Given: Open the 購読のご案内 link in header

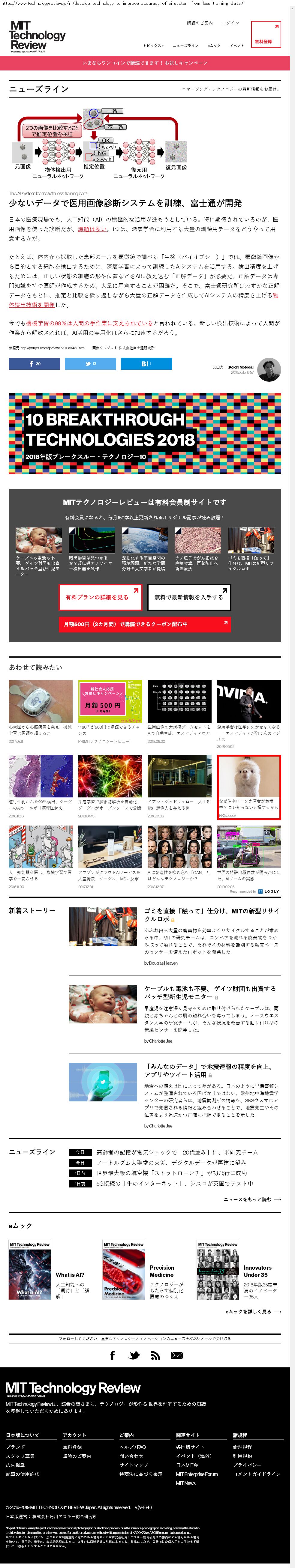Looking at the screenshot, I should (x=199, y=23).
